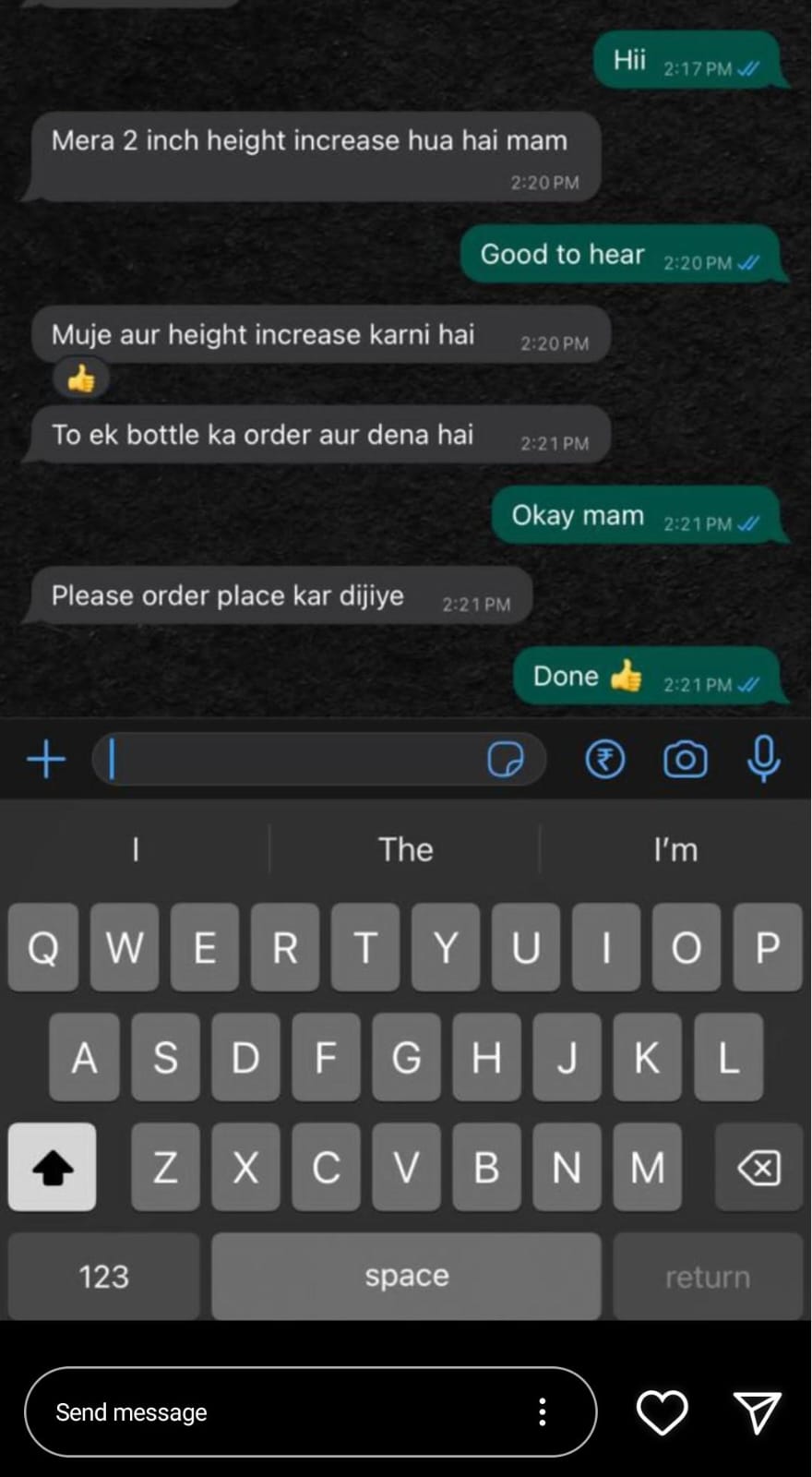This screenshot has height=1477, width=812.
Task: Like this story with the heart
Action: coord(662,1411)
